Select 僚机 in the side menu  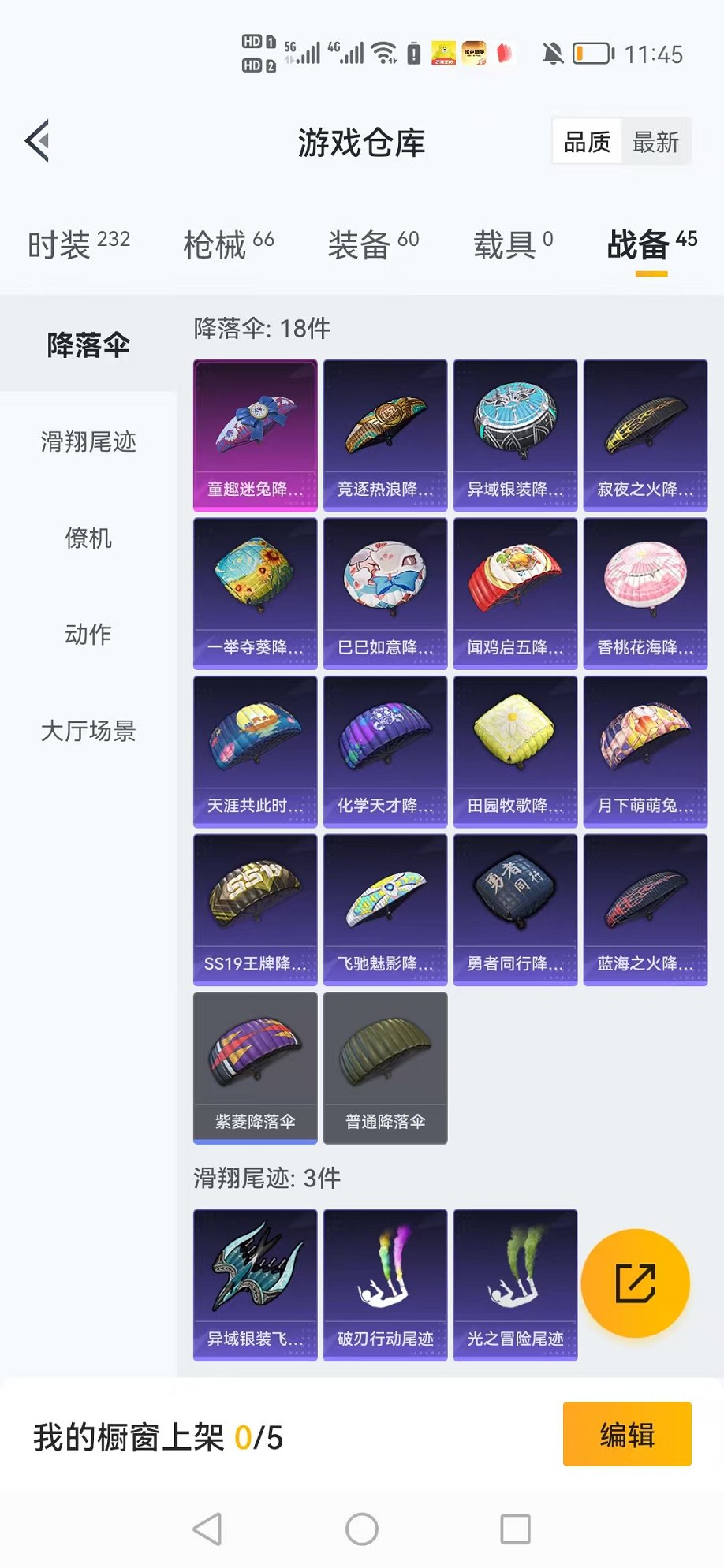[x=88, y=538]
